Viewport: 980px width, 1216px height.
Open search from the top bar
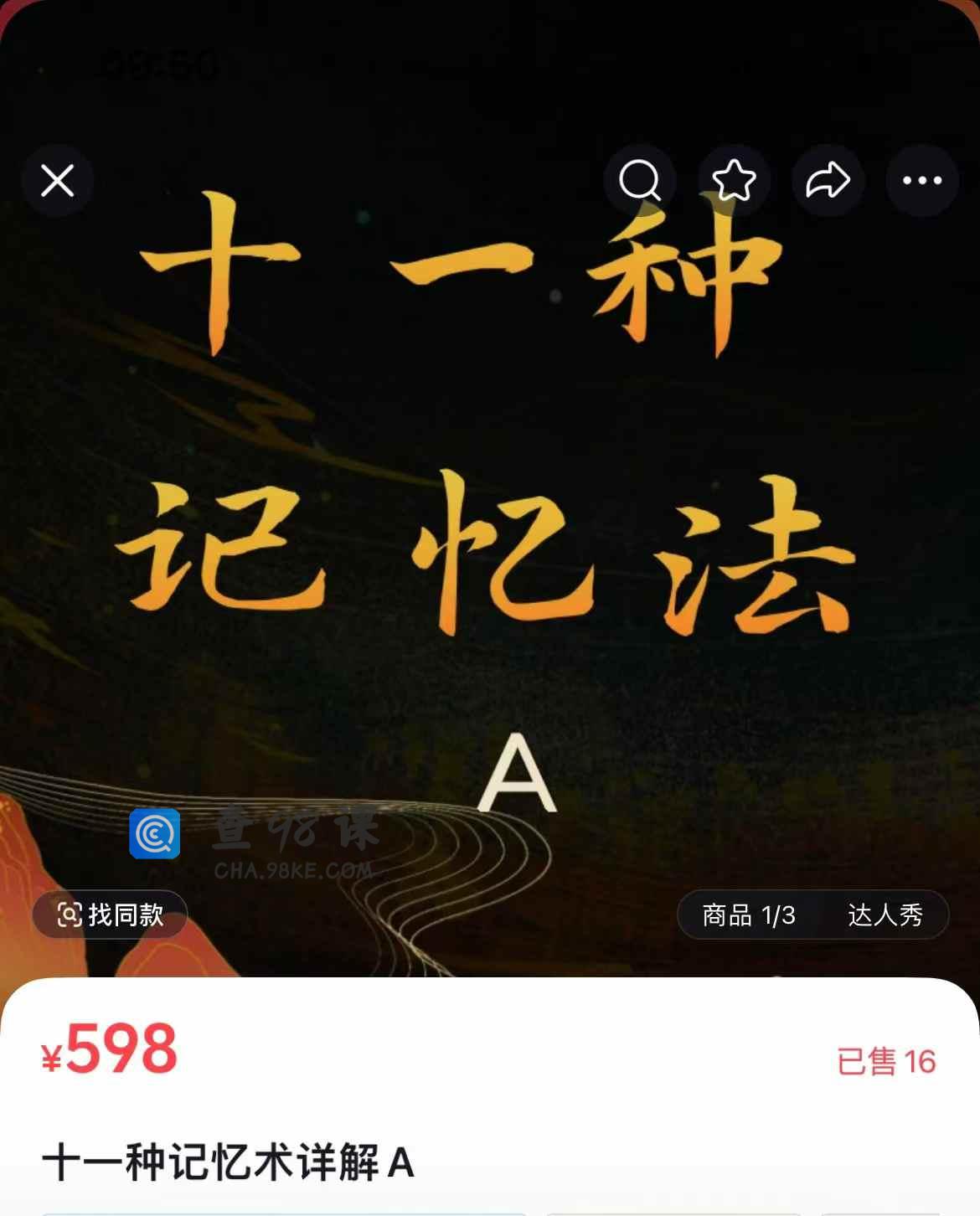pyautogui.click(x=640, y=180)
